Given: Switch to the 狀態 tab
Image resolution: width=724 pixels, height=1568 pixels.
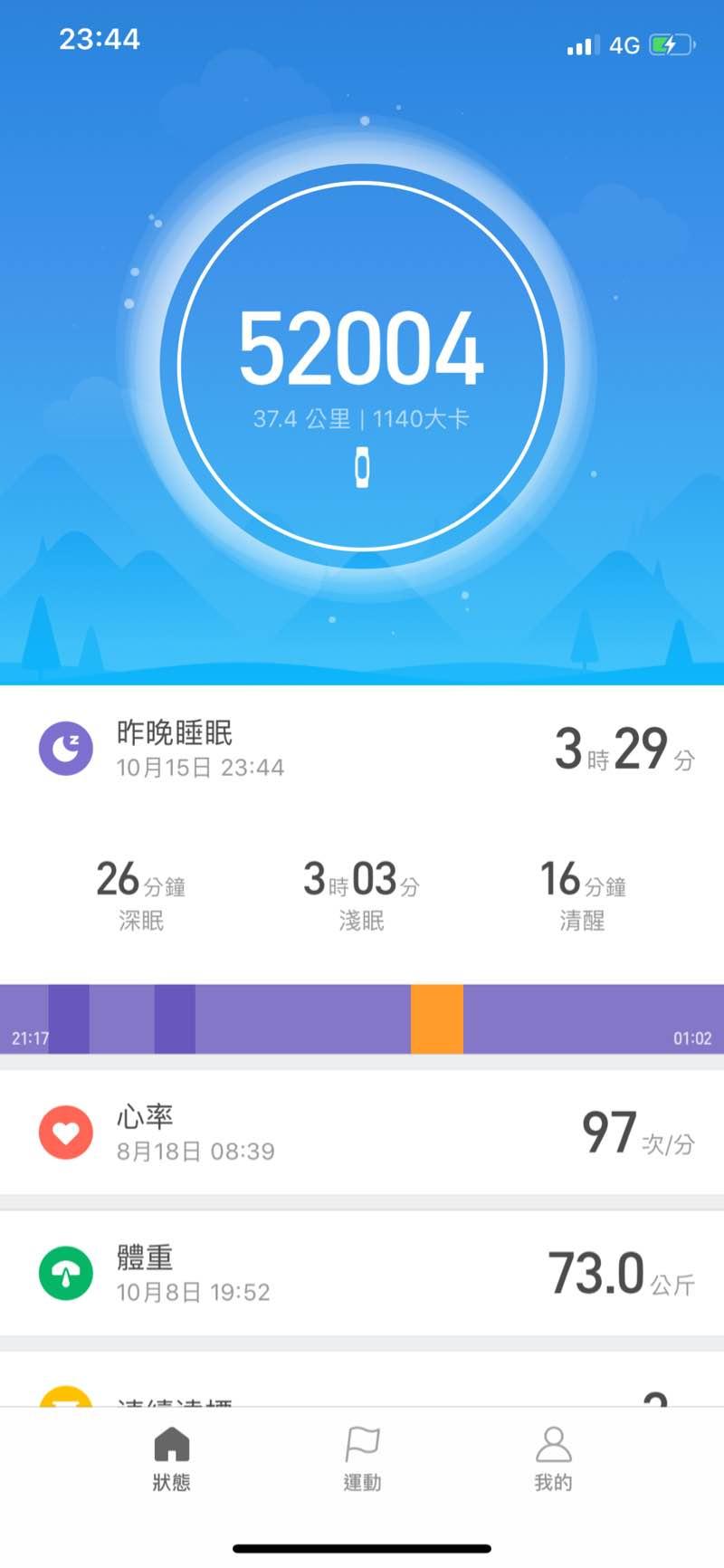Looking at the screenshot, I should point(171,1459).
